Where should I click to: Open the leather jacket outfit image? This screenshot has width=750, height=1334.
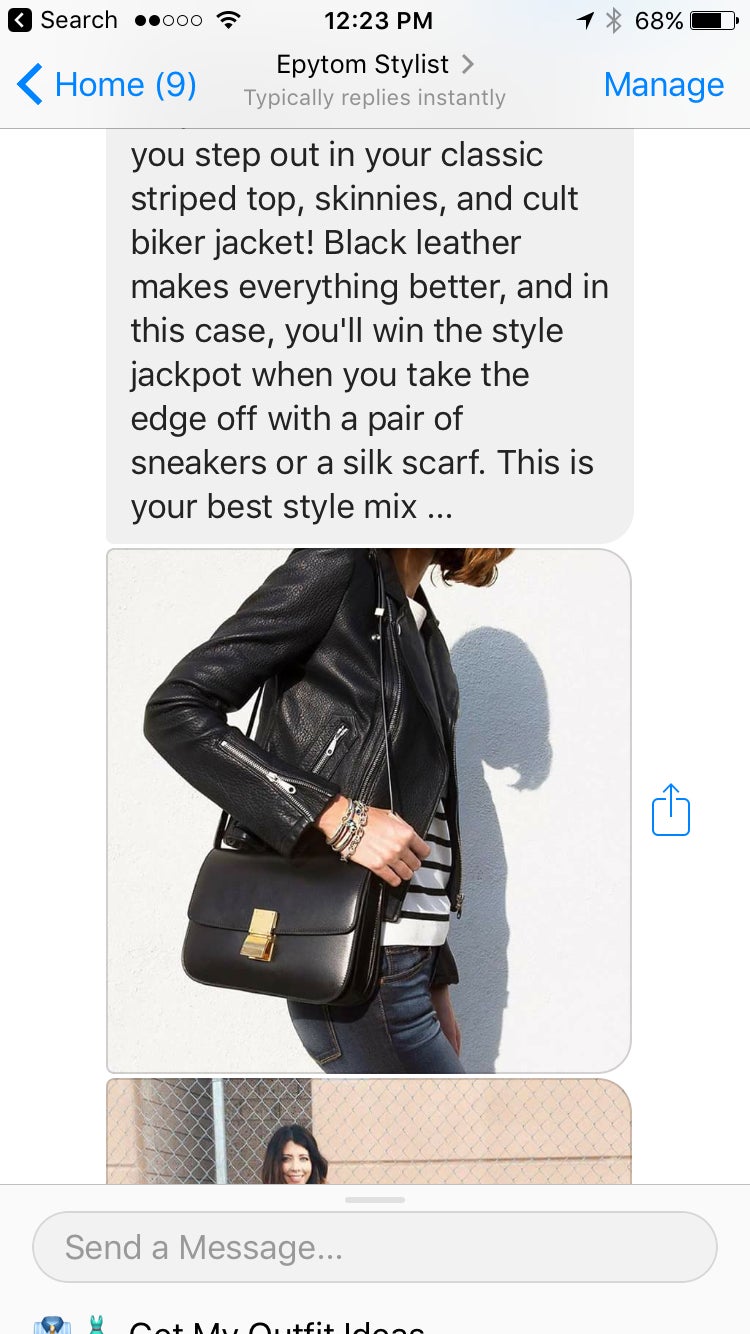(368, 810)
